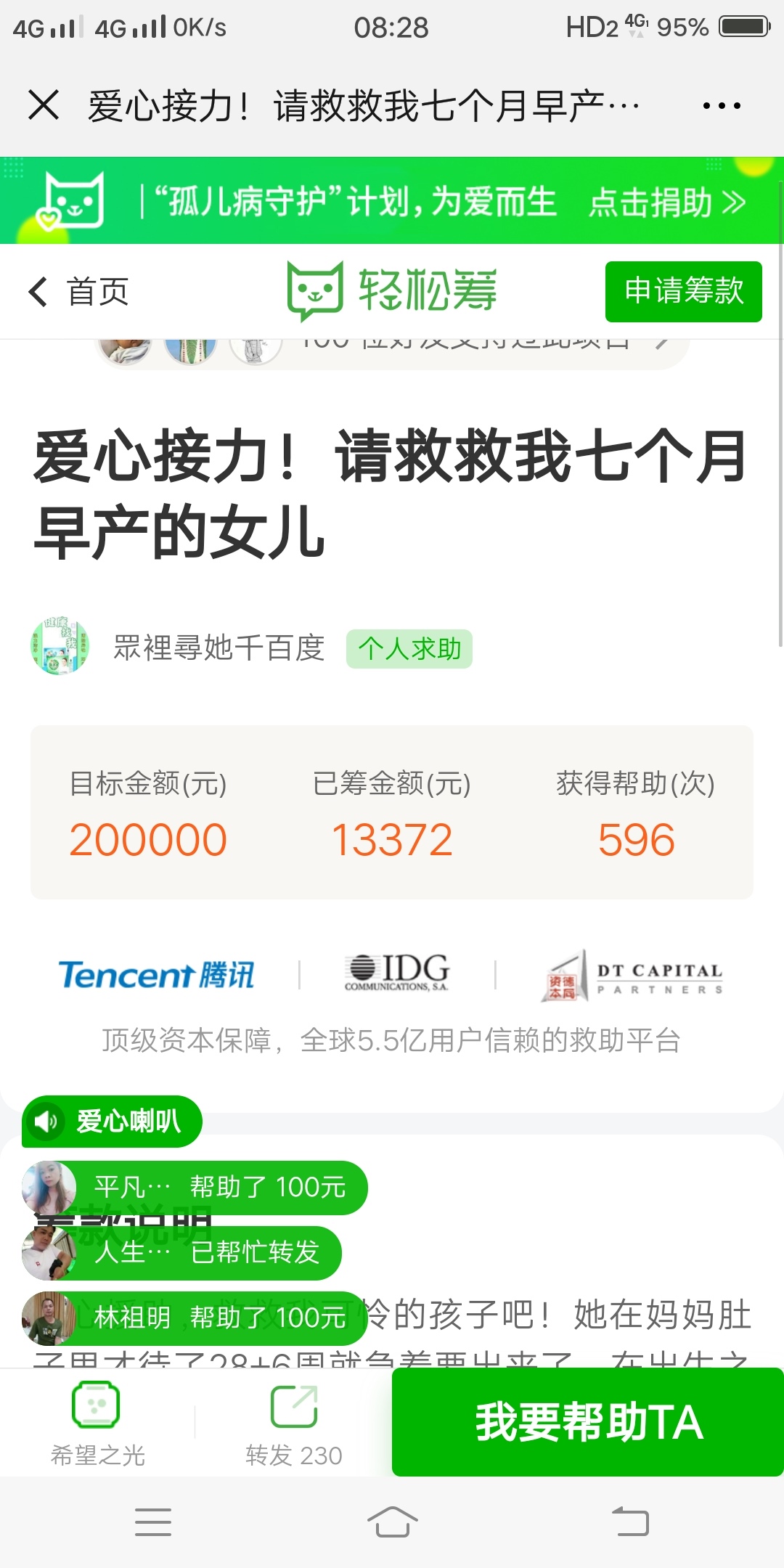Image resolution: width=784 pixels, height=1568 pixels.
Task: Go back to 首页
Action: pos(80,292)
